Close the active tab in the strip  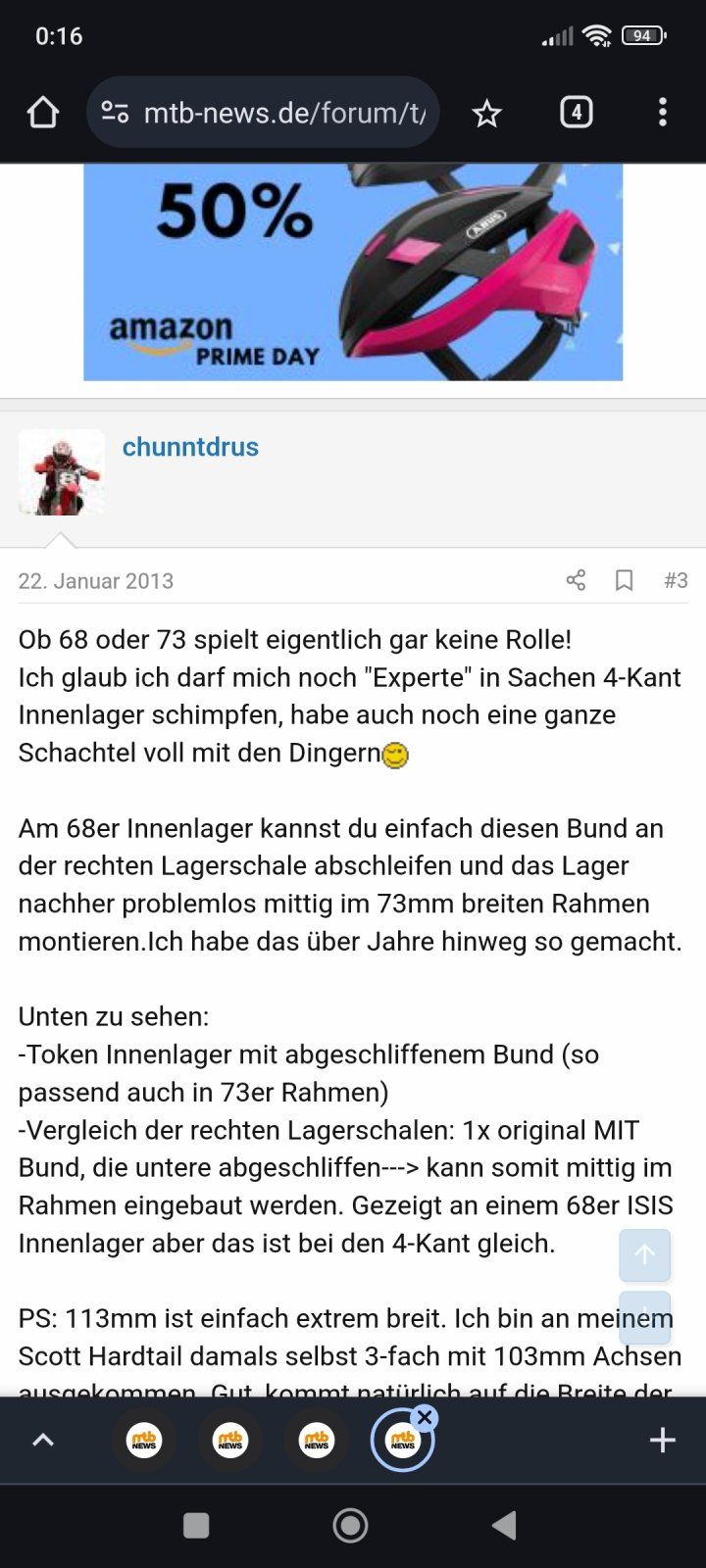click(x=425, y=1417)
